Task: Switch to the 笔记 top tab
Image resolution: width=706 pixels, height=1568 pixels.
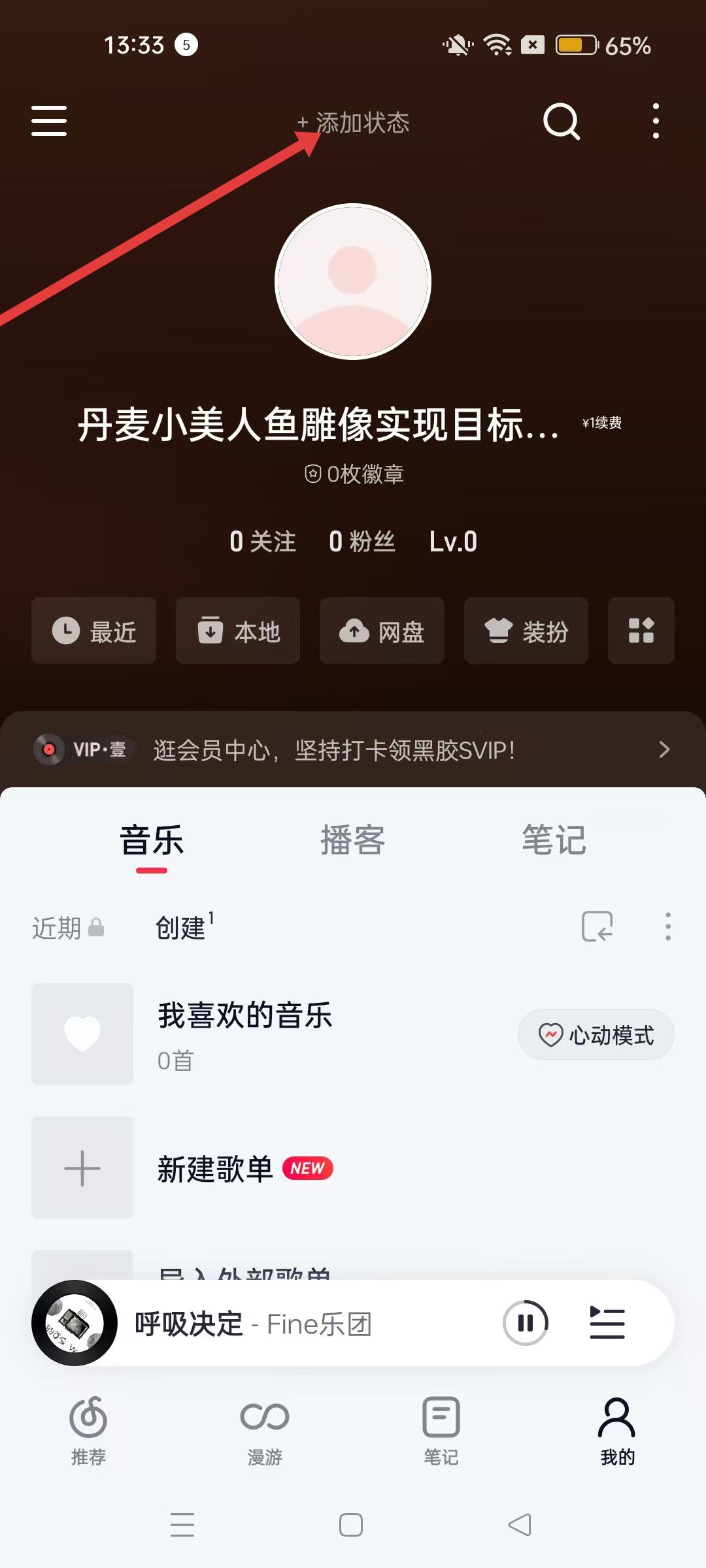Action: pos(554,840)
